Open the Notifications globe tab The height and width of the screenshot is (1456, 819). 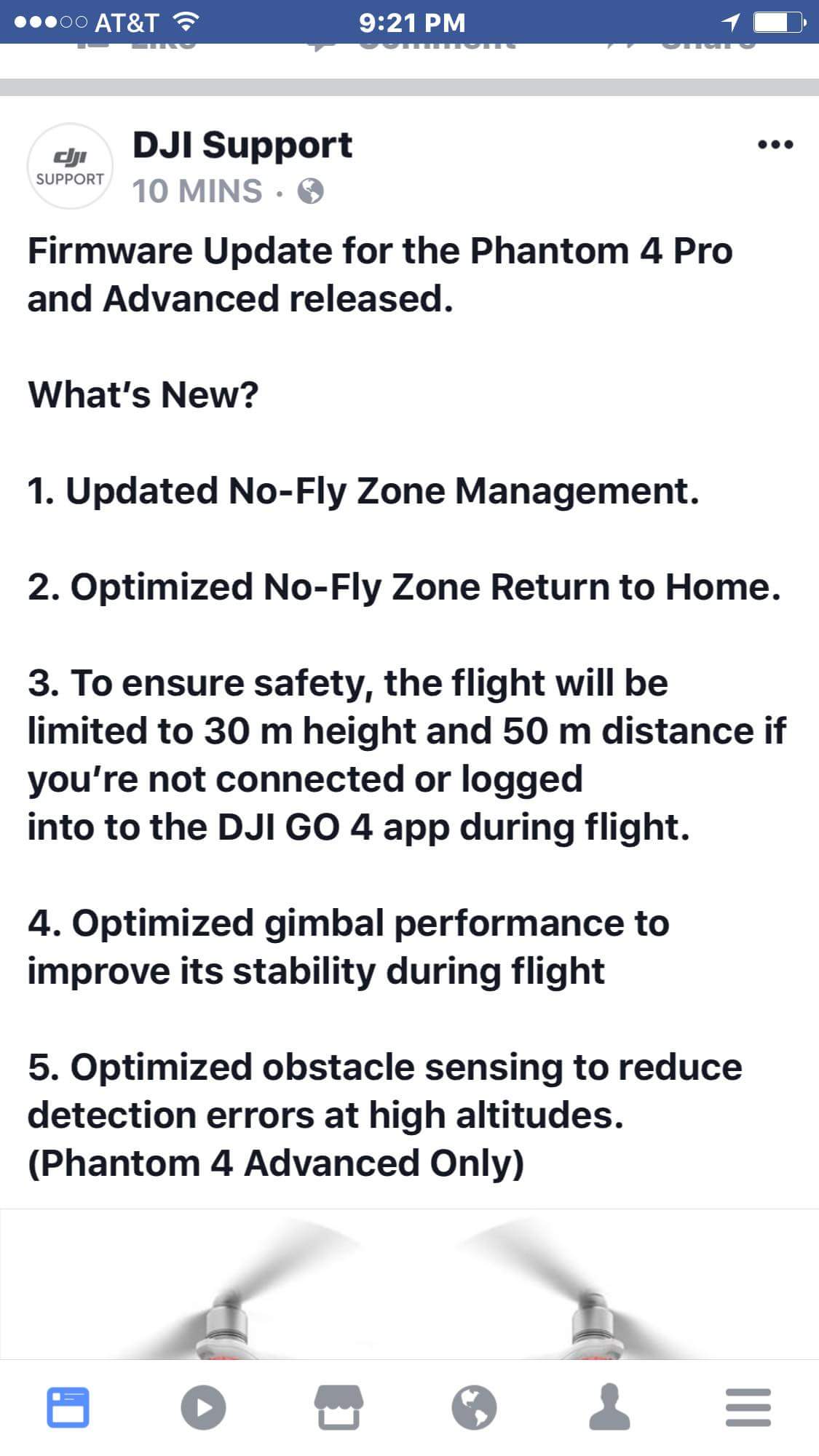coord(474,1407)
